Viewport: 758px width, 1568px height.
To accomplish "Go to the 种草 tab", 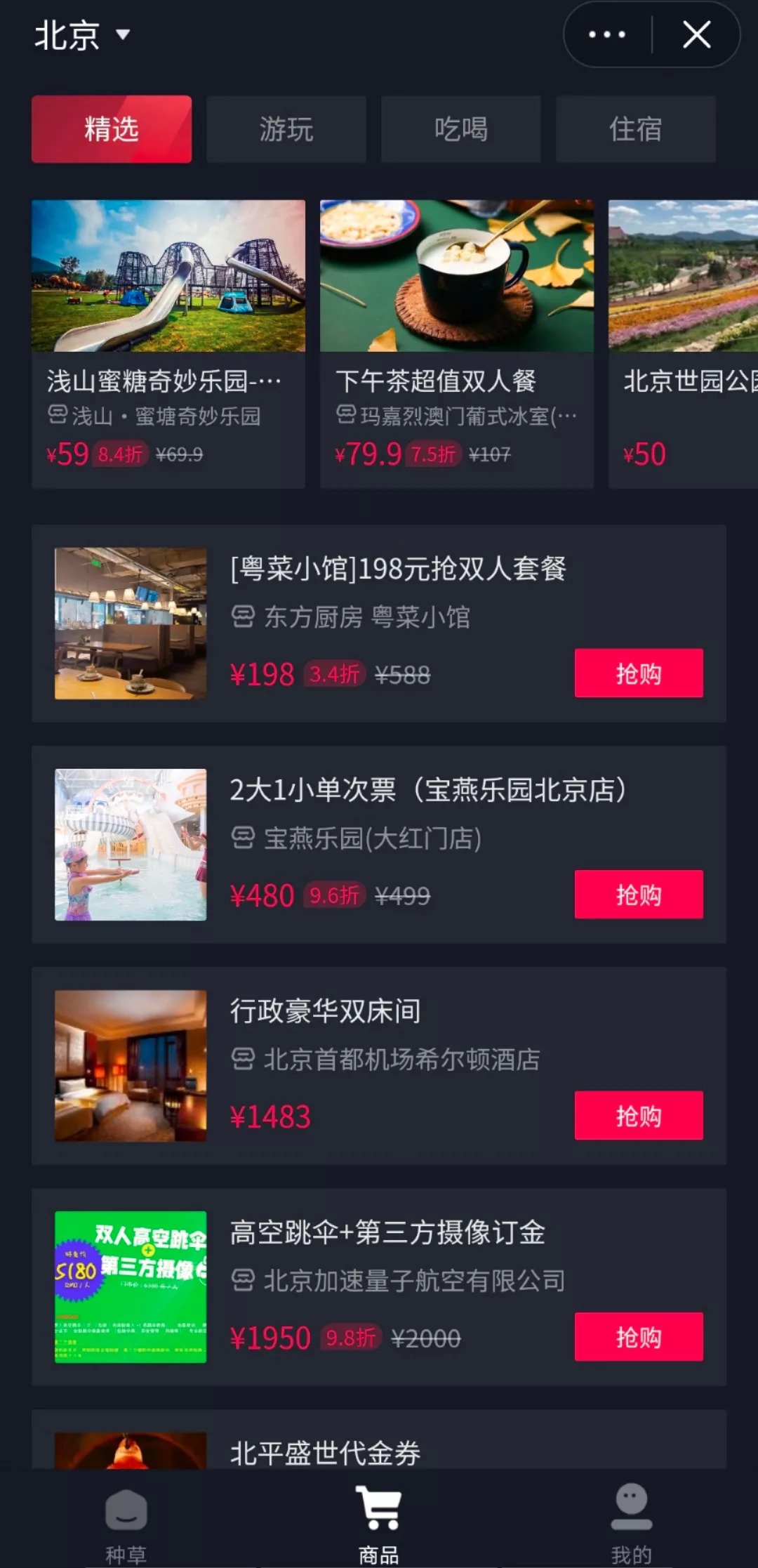I will (x=126, y=1522).
